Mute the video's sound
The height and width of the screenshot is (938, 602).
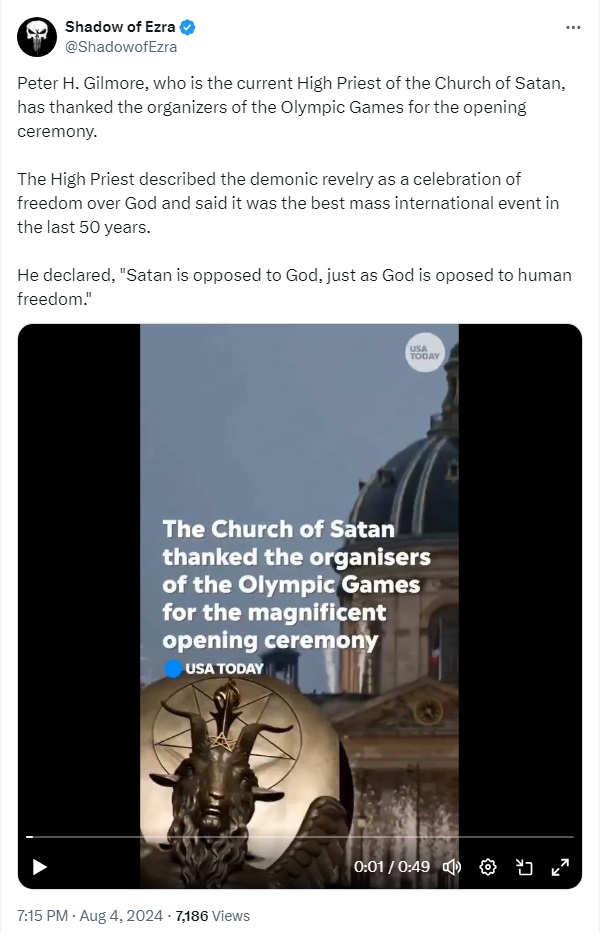[452, 867]
